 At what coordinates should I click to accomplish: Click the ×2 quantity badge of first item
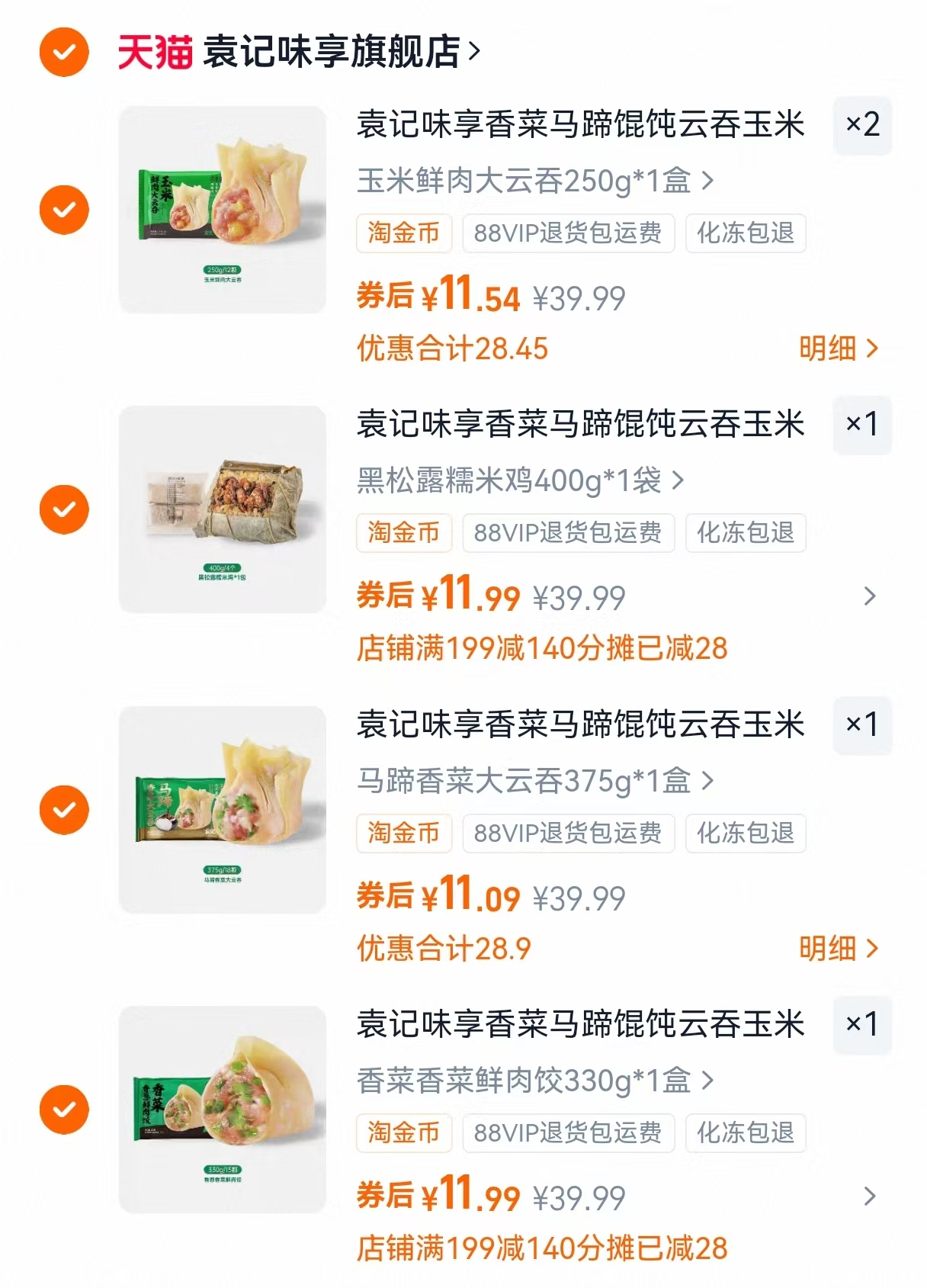(x=863, y=126)
